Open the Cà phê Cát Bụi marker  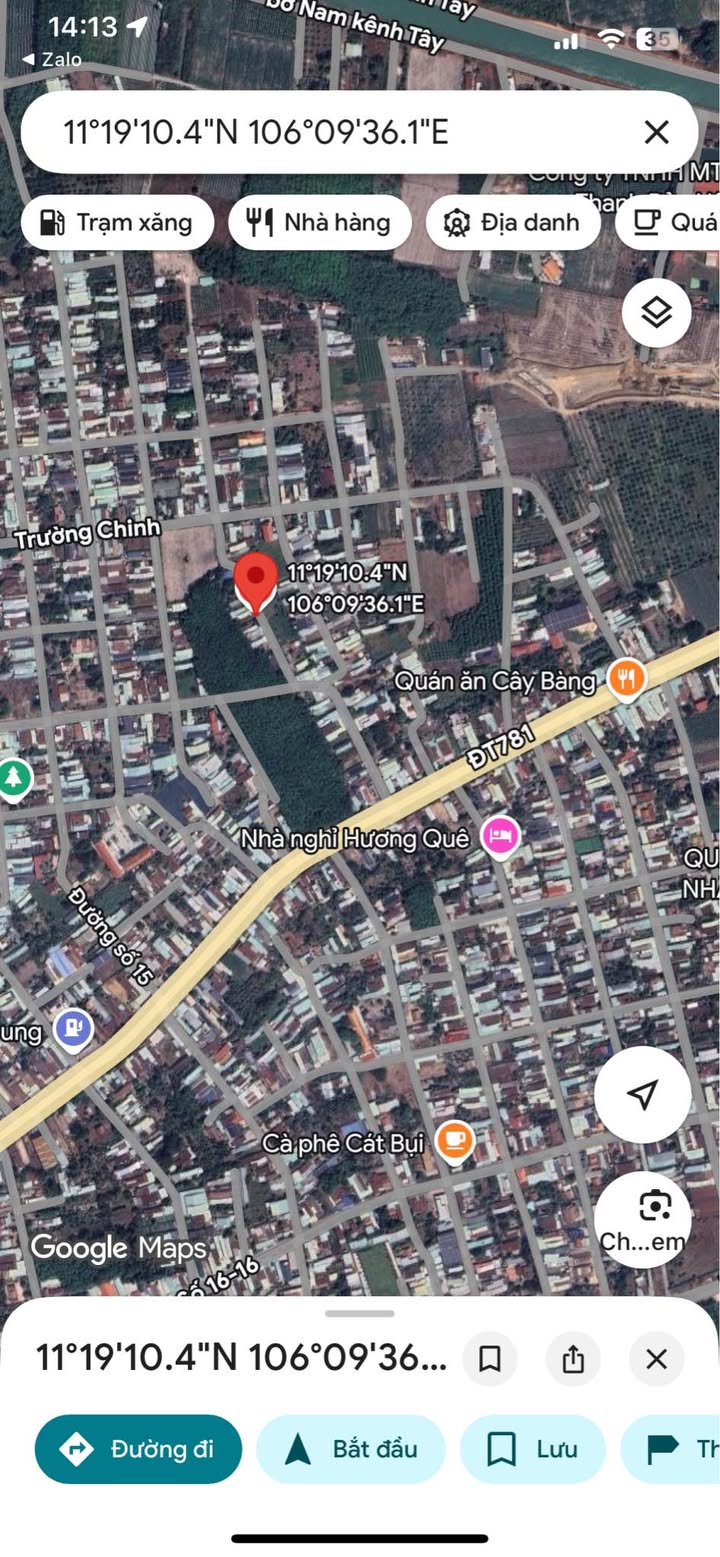[x=455, y=1140]
